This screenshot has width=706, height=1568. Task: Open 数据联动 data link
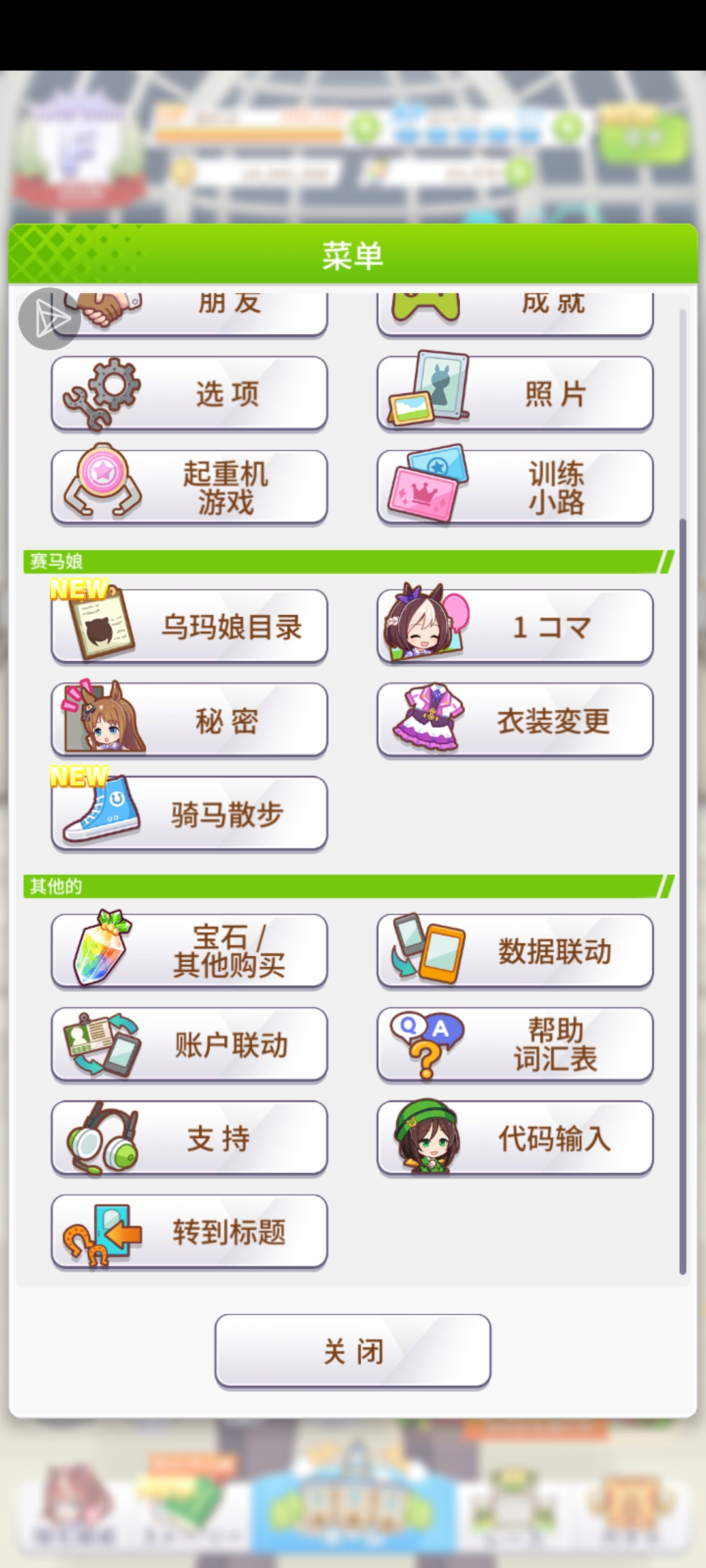tap(514, 951)
